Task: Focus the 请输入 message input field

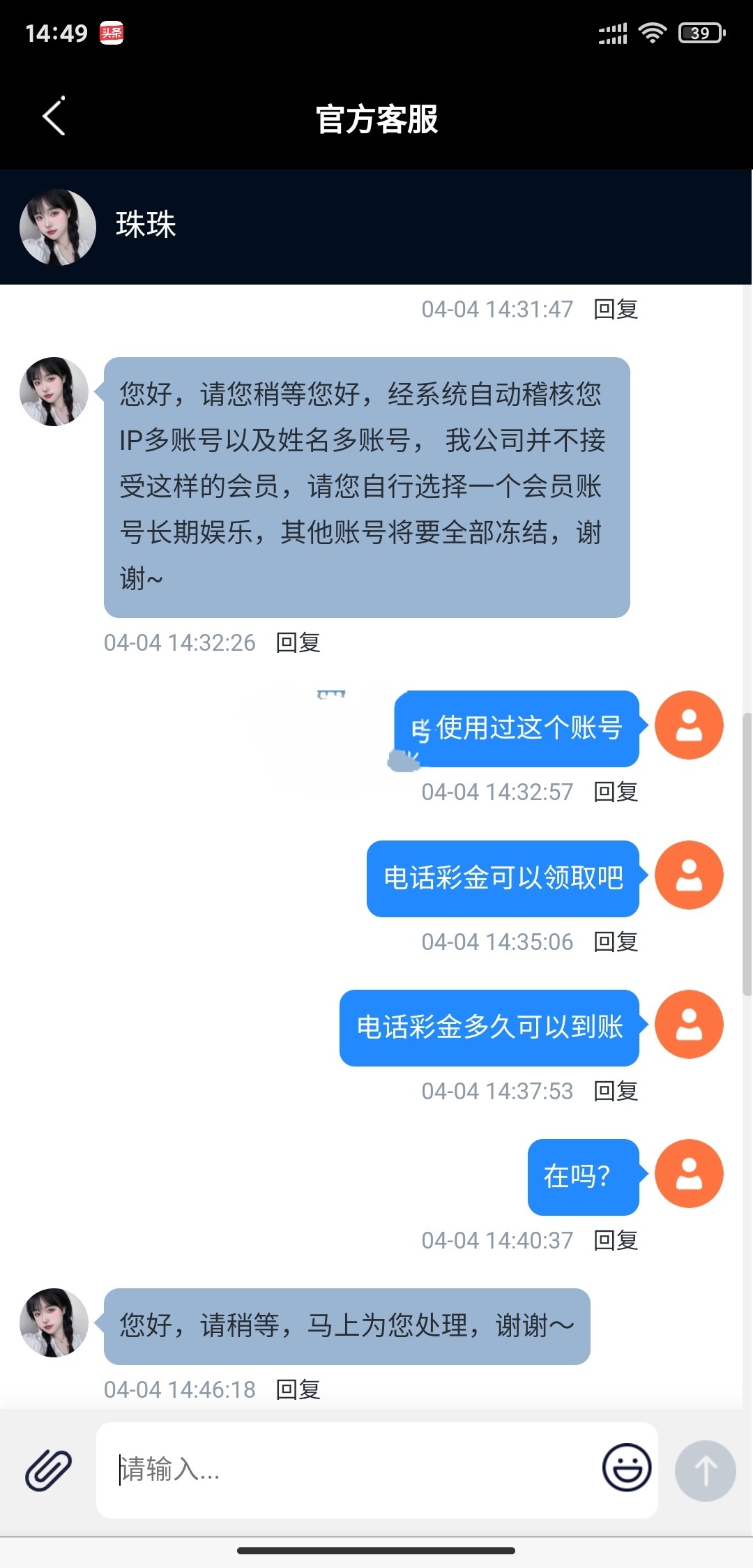Action: [x=349, y=1470]
